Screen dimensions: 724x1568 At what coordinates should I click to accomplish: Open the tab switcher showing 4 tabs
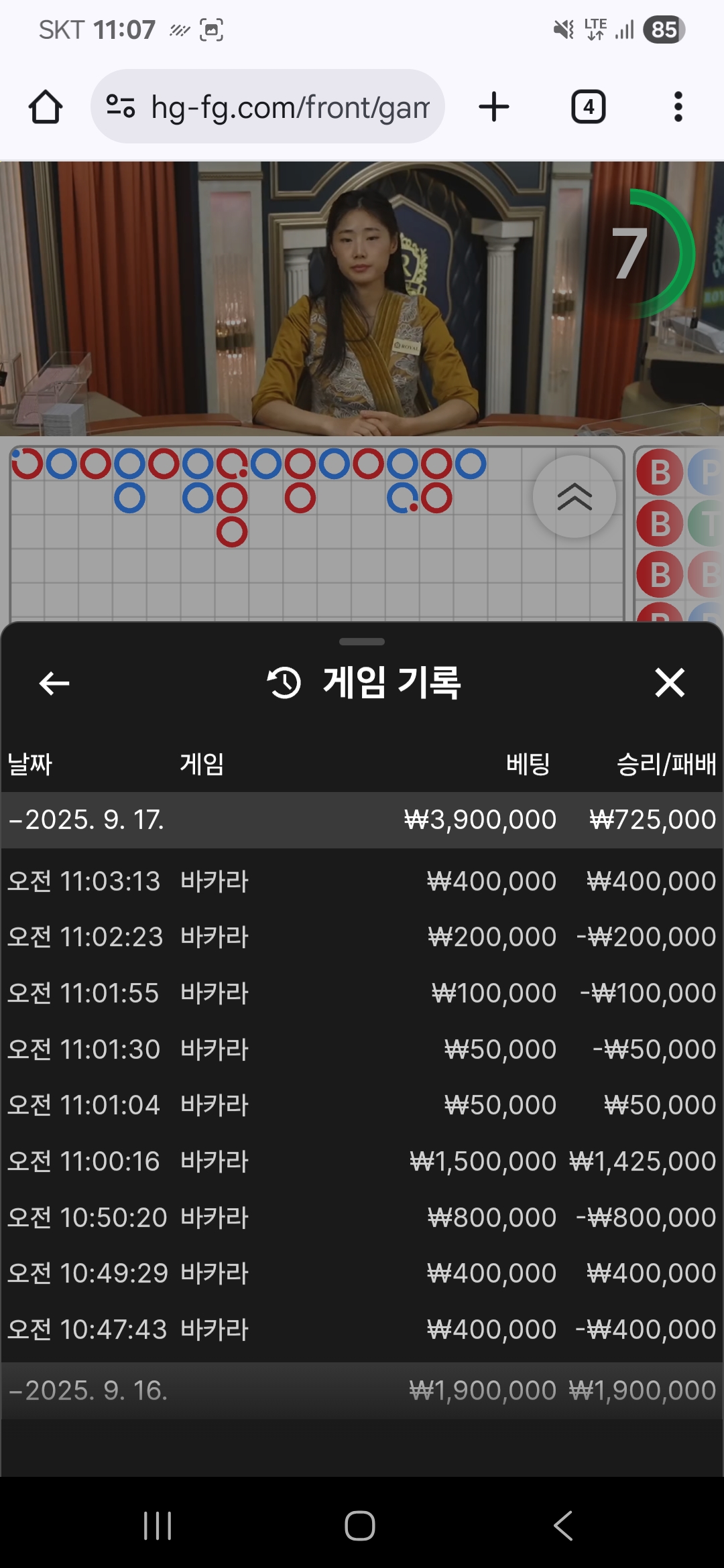click(589, 107)
